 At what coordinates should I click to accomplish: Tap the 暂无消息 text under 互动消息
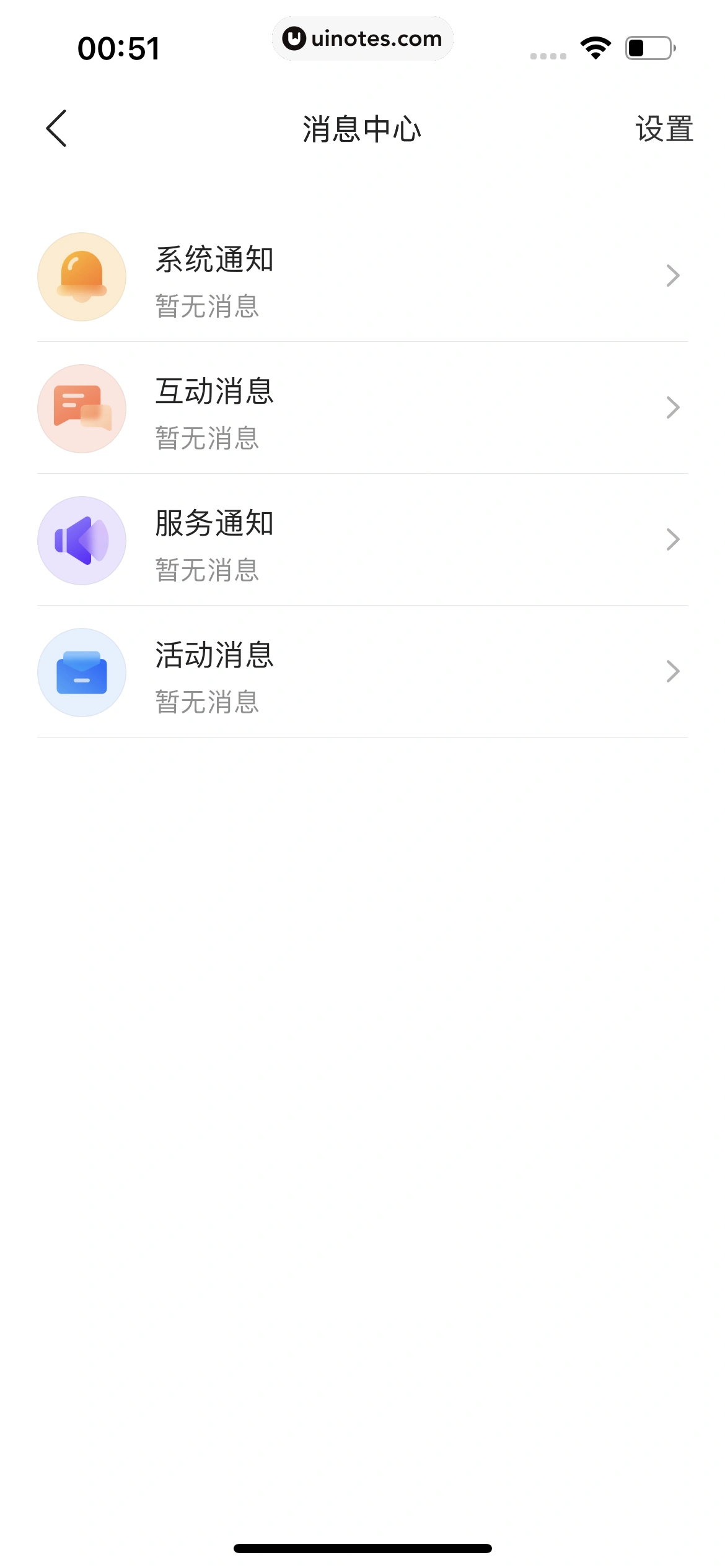(206, 440)
